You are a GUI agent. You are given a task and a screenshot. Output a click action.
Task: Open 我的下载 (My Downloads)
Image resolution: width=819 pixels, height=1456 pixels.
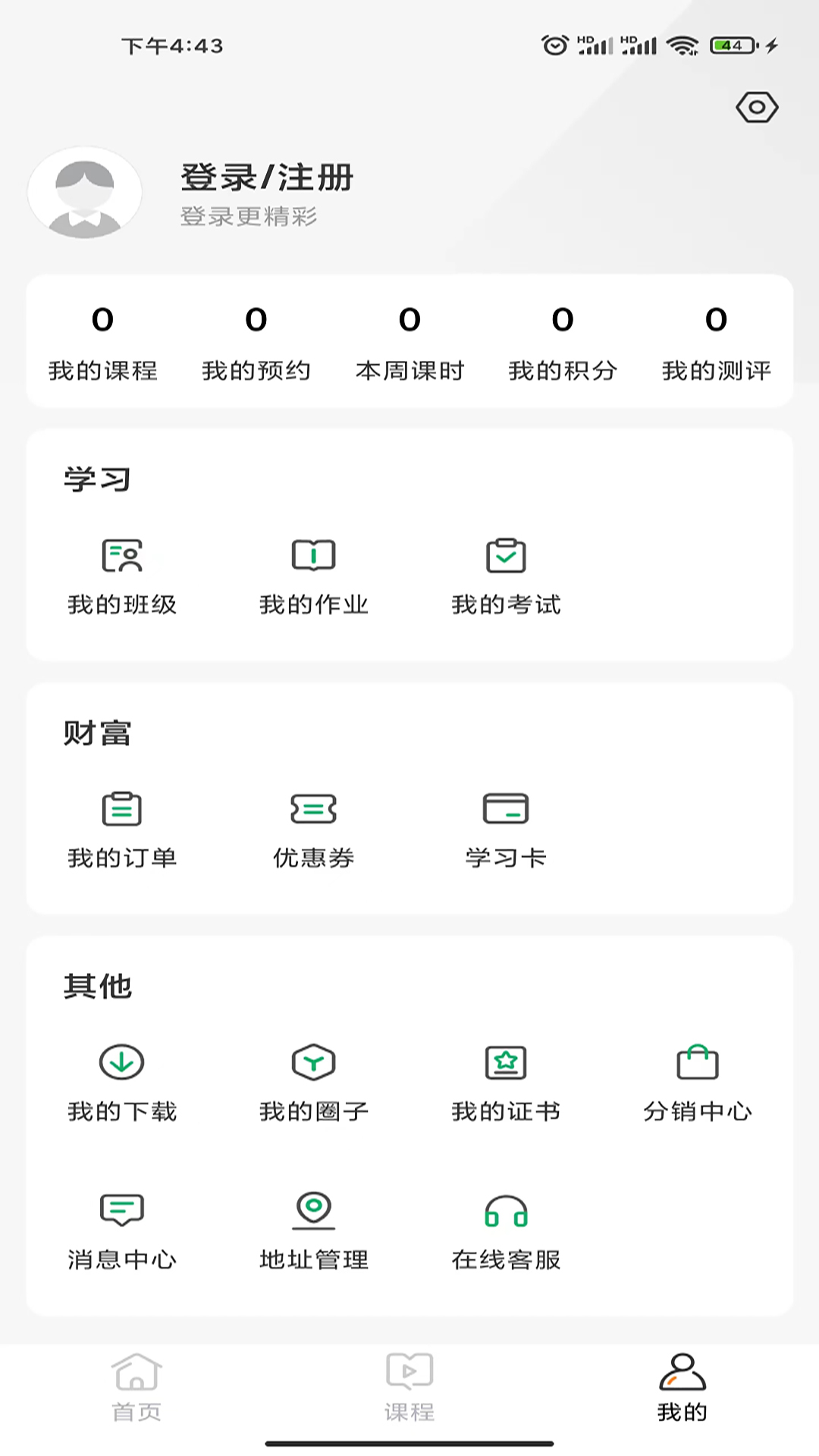coord(122,1084)
